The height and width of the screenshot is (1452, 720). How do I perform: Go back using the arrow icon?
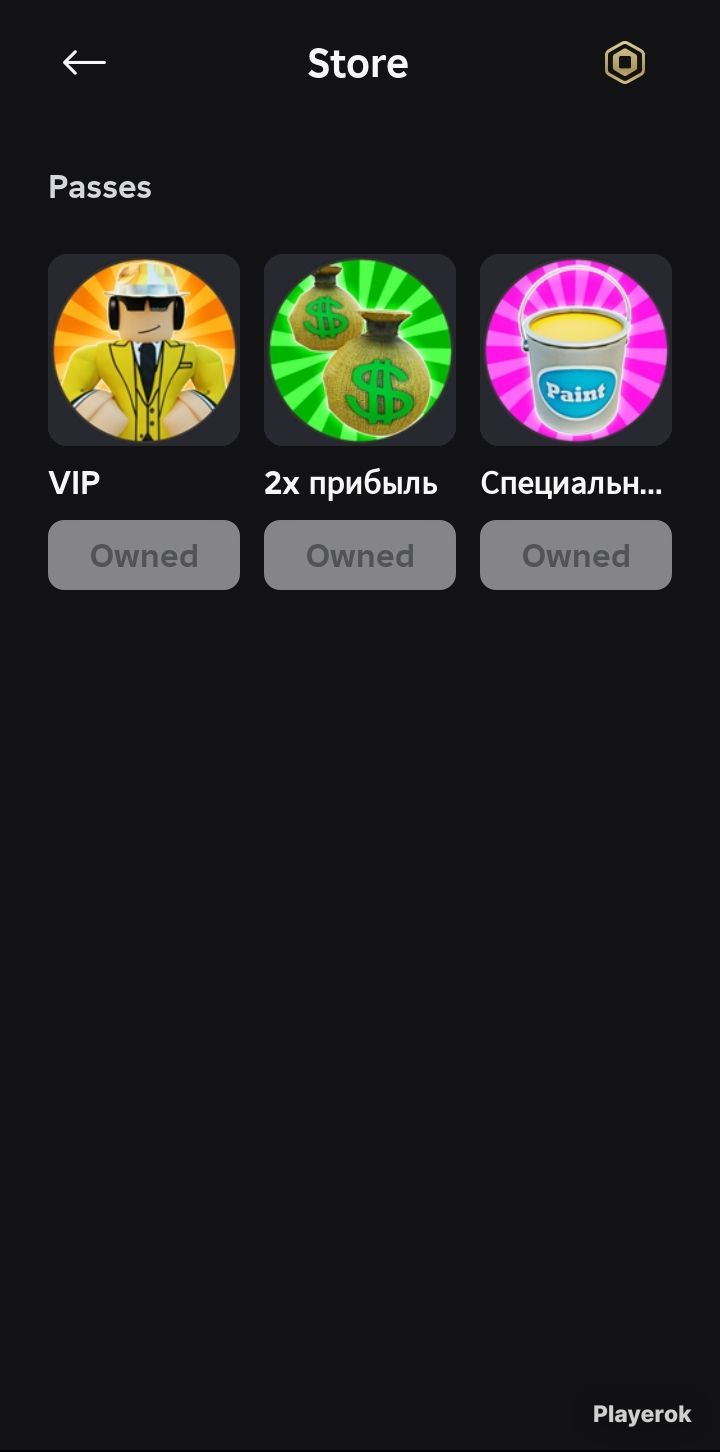point(84,63)
